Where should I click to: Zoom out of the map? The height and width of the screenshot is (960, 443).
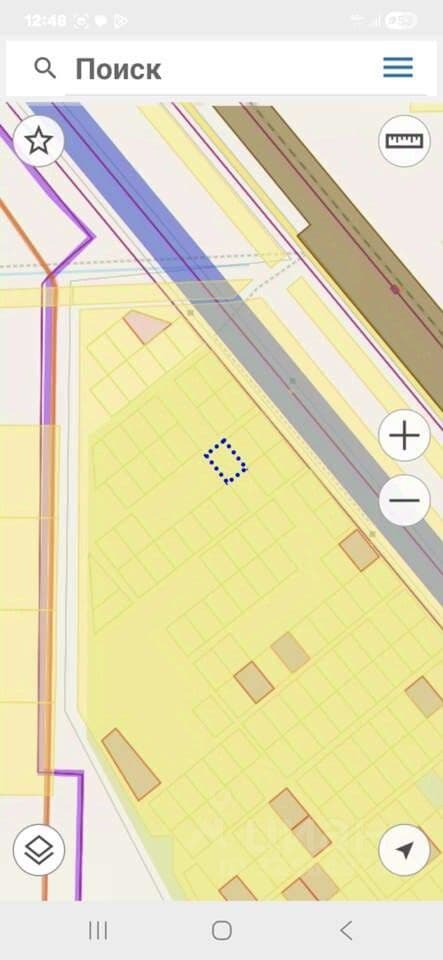[x=404, y=500]
